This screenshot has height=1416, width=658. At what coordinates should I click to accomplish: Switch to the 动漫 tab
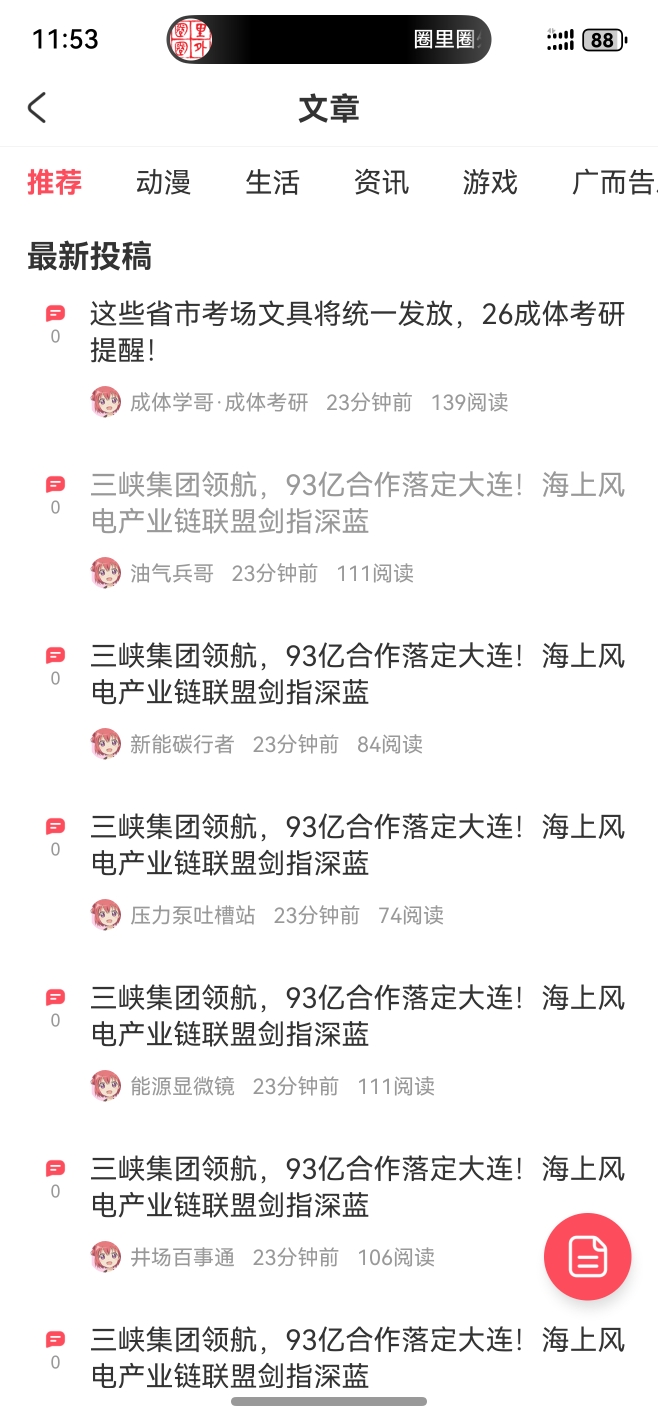[x=163, y=182]
